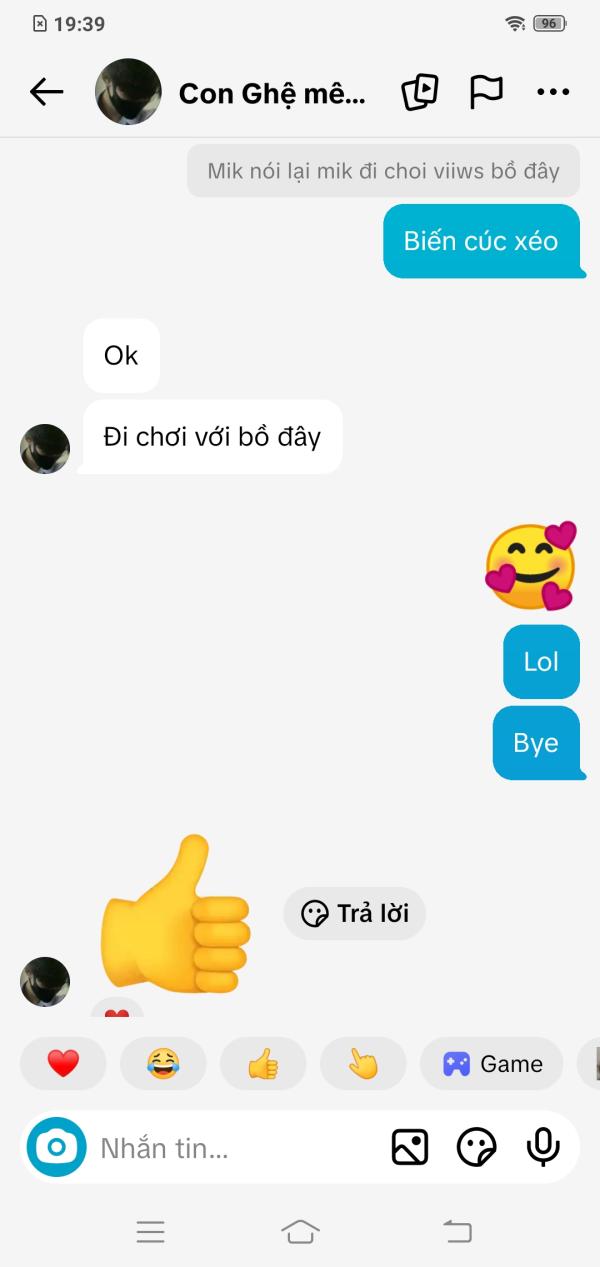Go back from the chat
Image resolution: width=600 pixels, height=1267 pixels.
coord(46,92)
